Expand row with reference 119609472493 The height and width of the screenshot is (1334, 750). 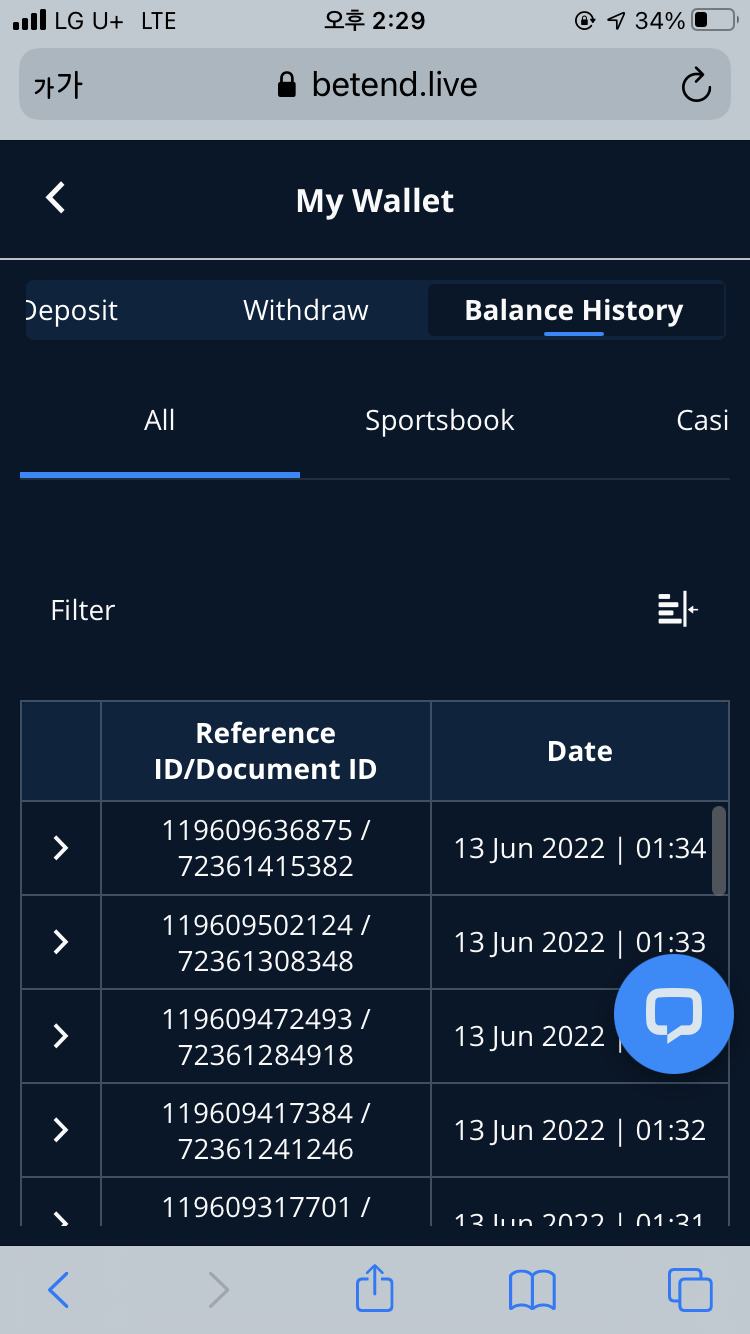click(61, 1036)
